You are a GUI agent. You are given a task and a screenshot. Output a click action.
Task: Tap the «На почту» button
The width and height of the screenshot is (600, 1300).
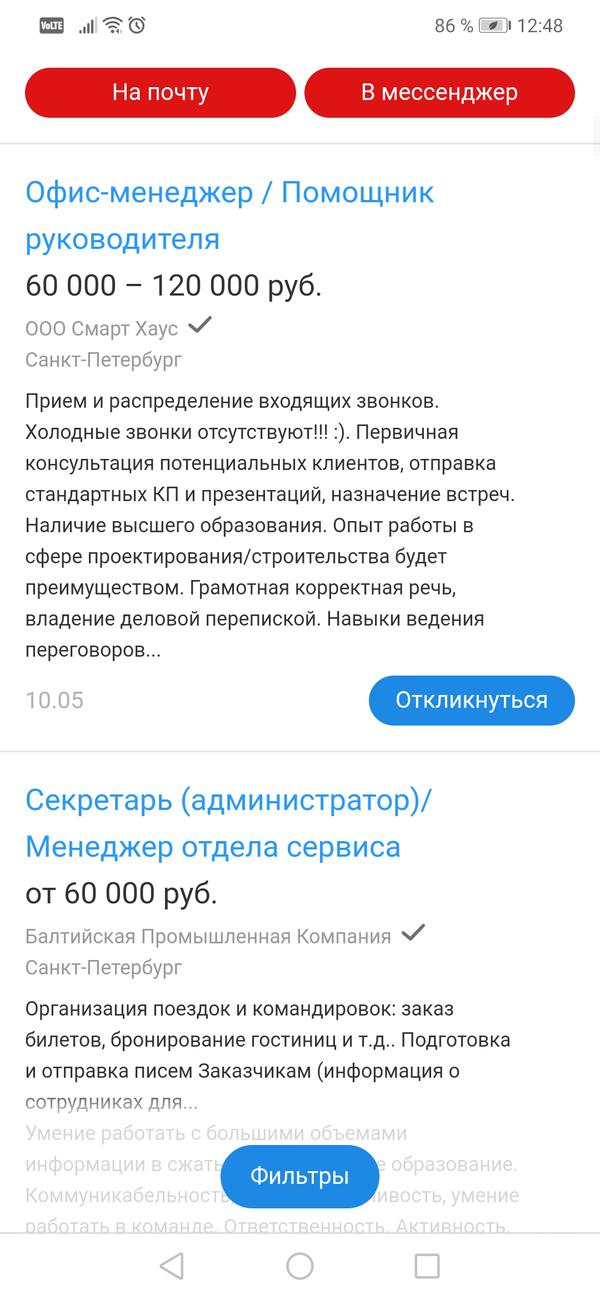tap(160, 93)
